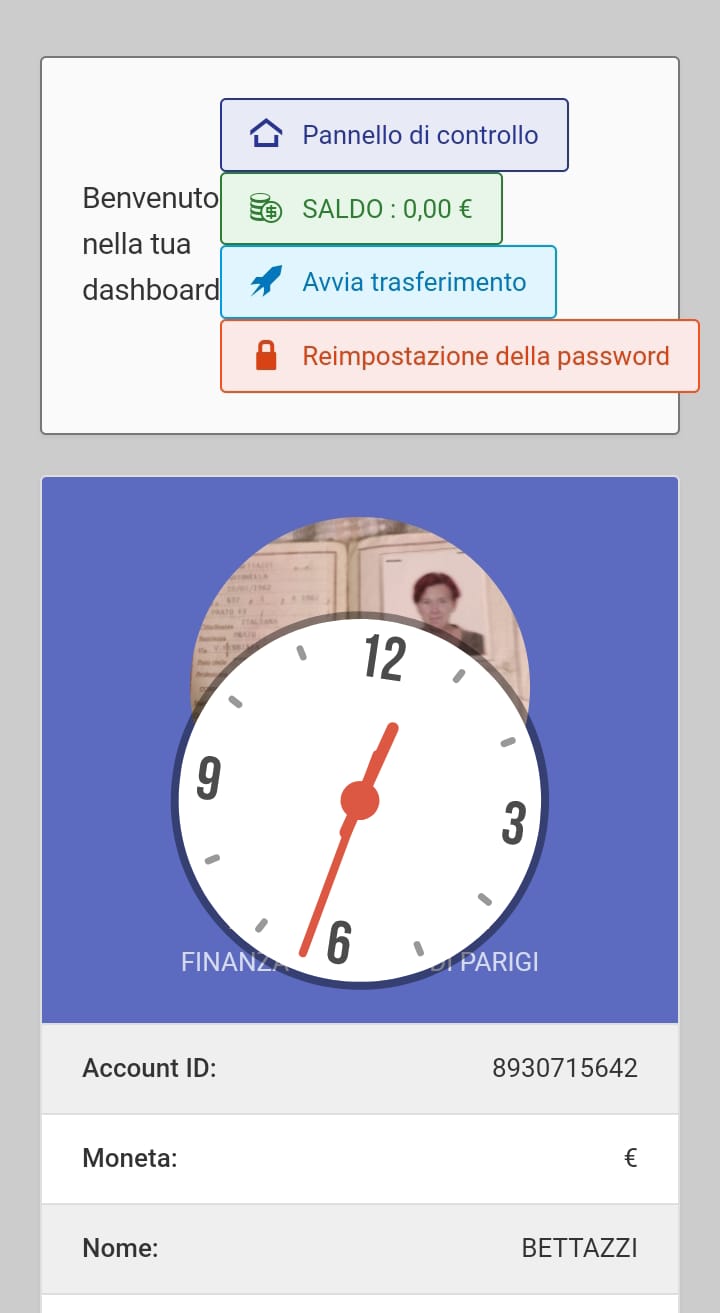Tap the SALDO balance button
Viewport: 720px width, 1313px height.
pos(361,208)
